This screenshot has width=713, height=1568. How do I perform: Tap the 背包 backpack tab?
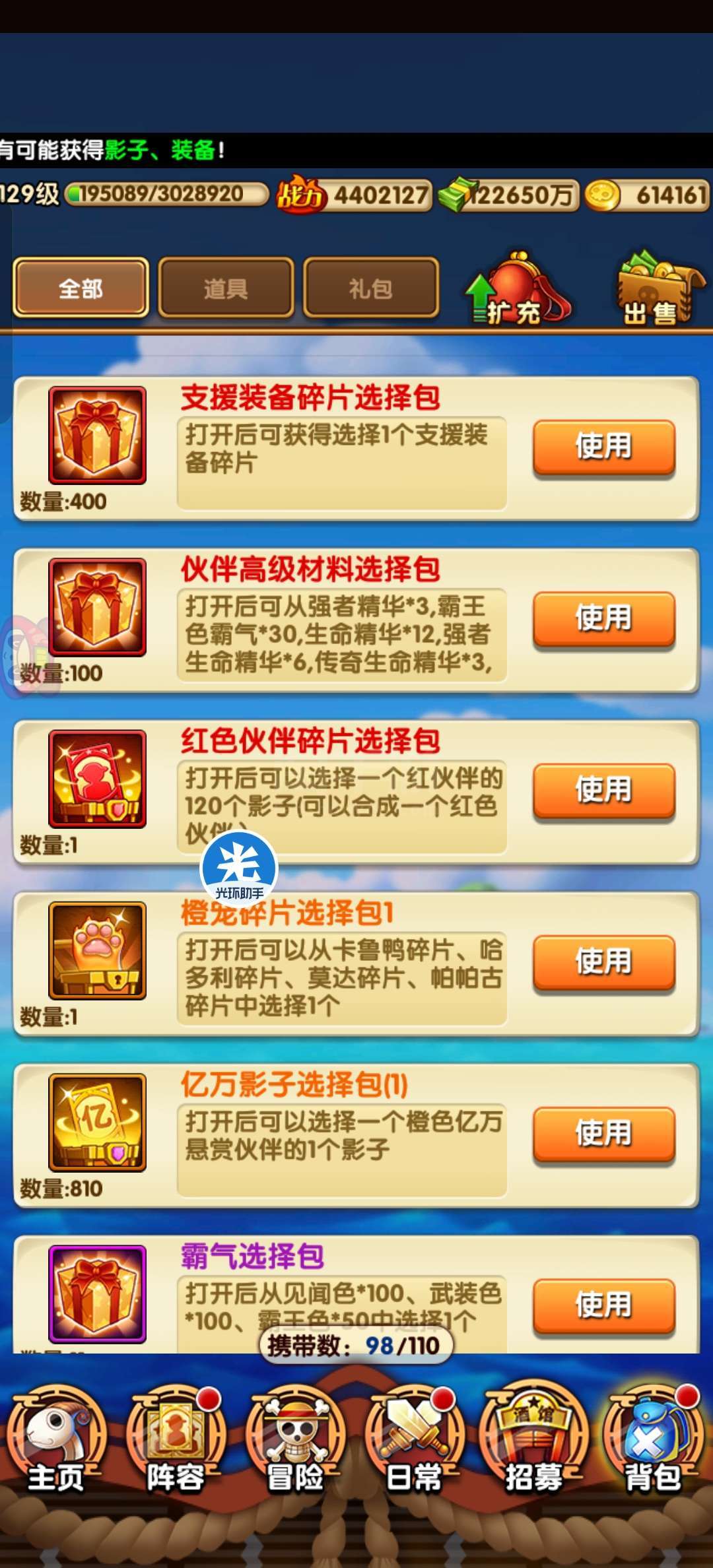(653, 1440)
